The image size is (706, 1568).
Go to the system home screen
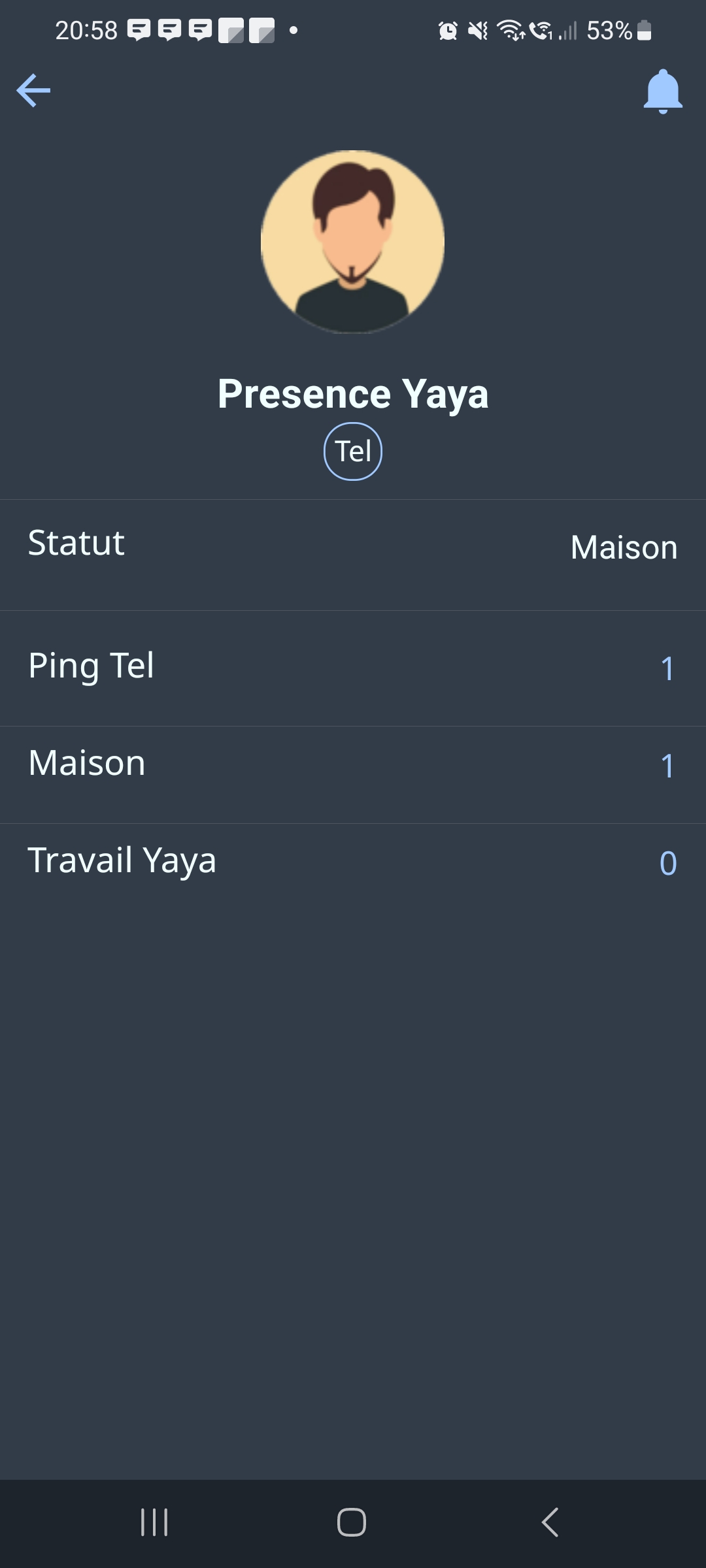(x=352, y=1522)
